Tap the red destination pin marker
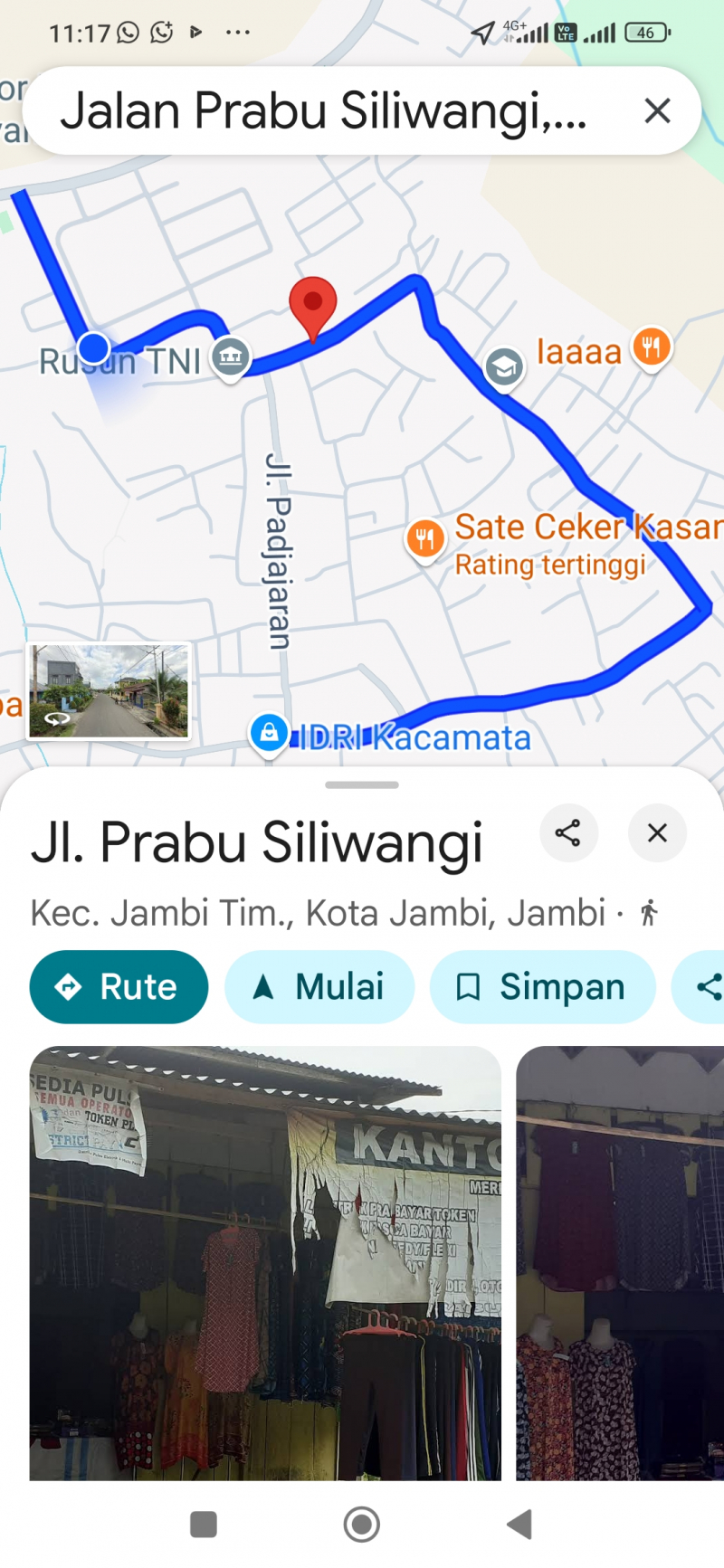Screen dimensions: 724x1568 pyautogui.click(x=314, y=303)
